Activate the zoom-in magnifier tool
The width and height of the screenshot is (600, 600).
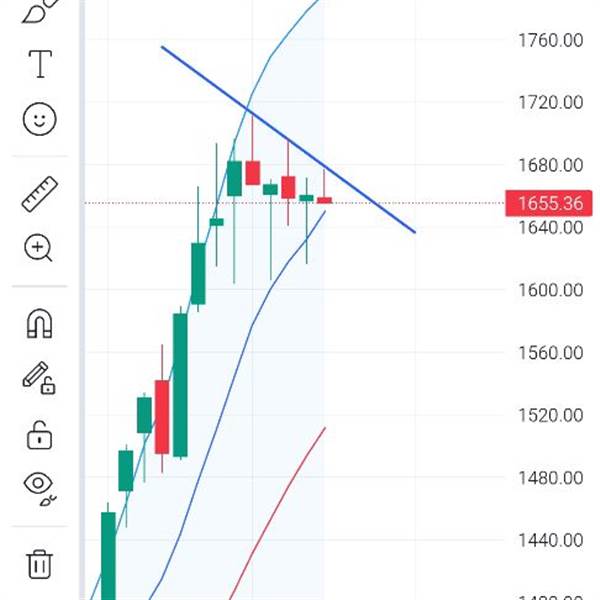[39, 248]
